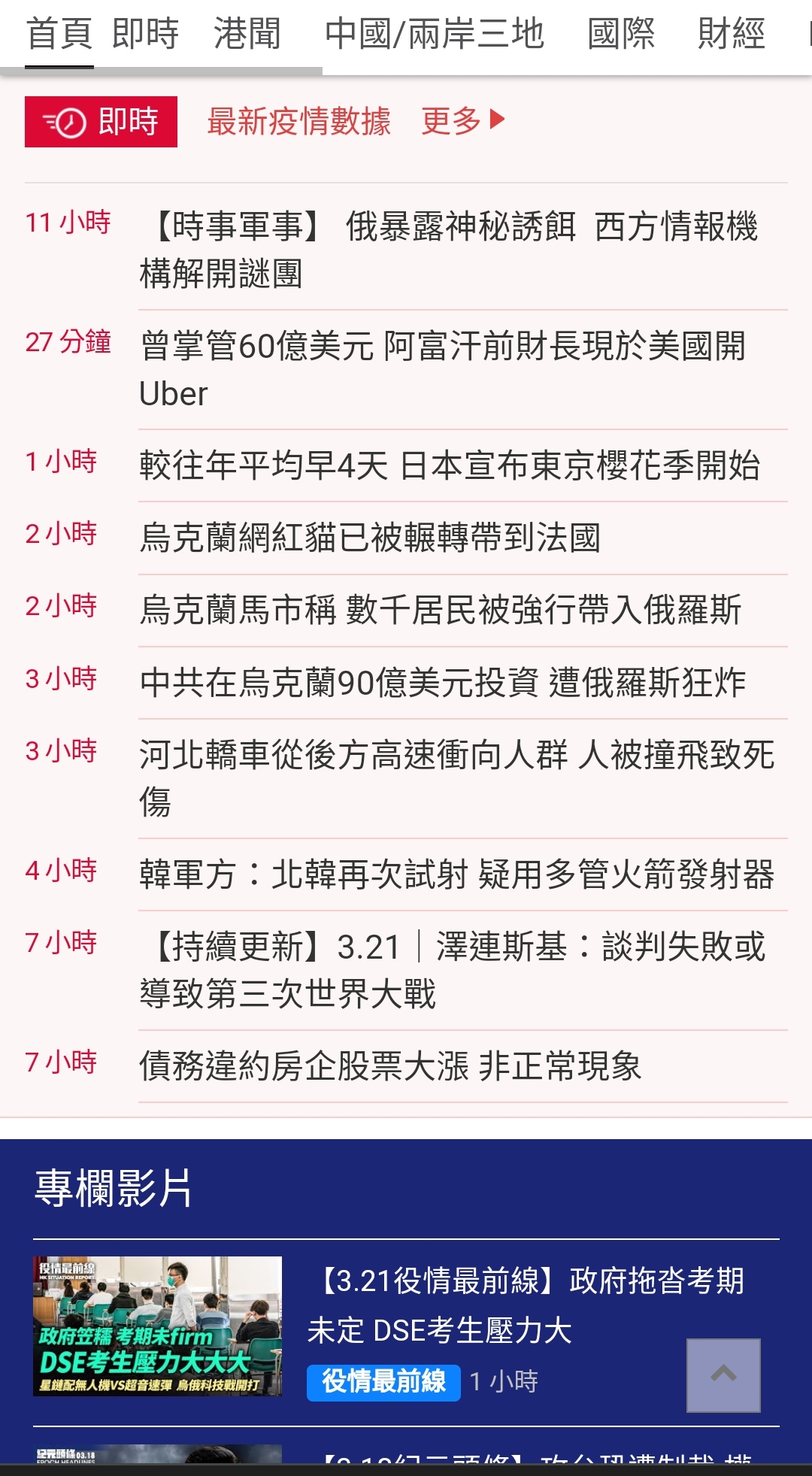Read 韓軍方：北韓再次試射 article

[456, 874]
